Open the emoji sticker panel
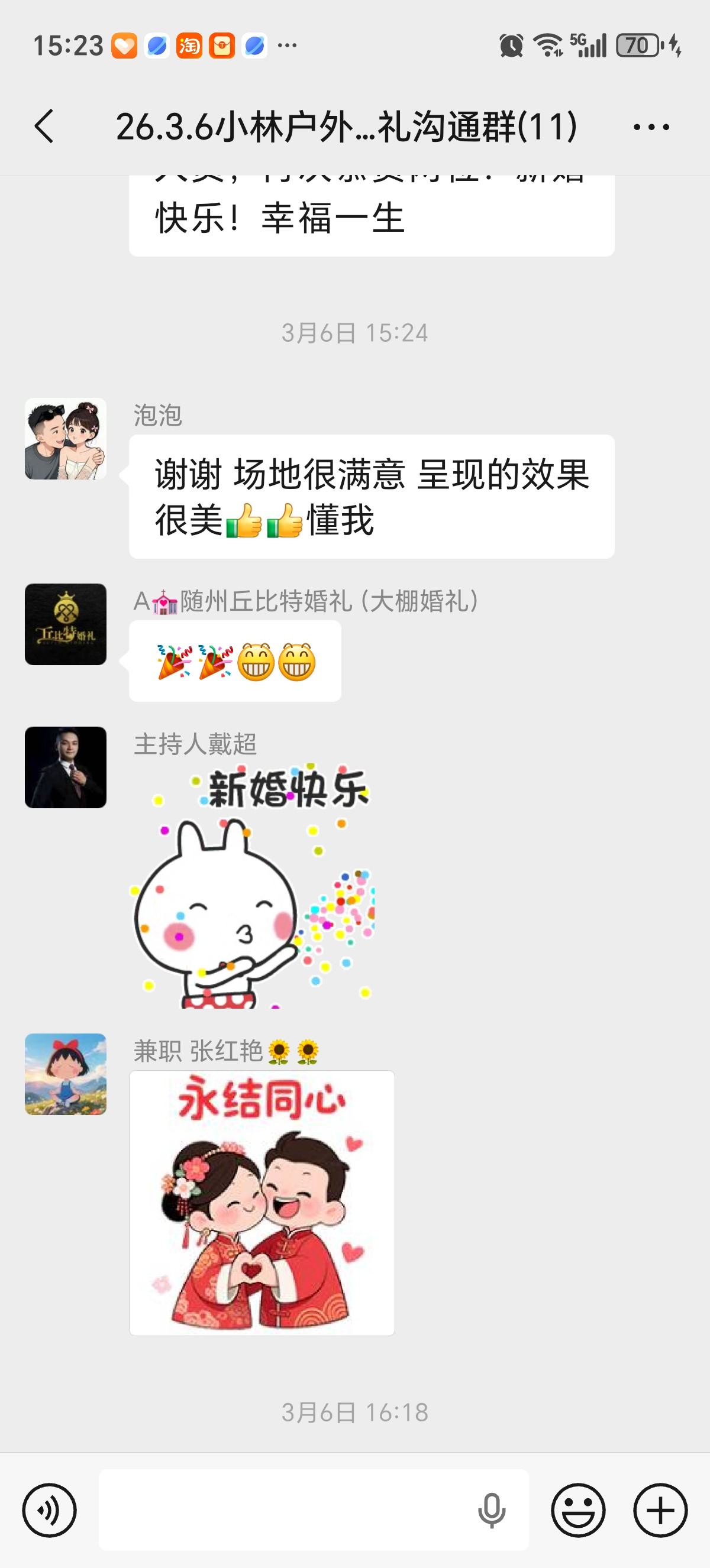This screenshot has width=710, height=1568. 578,1510
